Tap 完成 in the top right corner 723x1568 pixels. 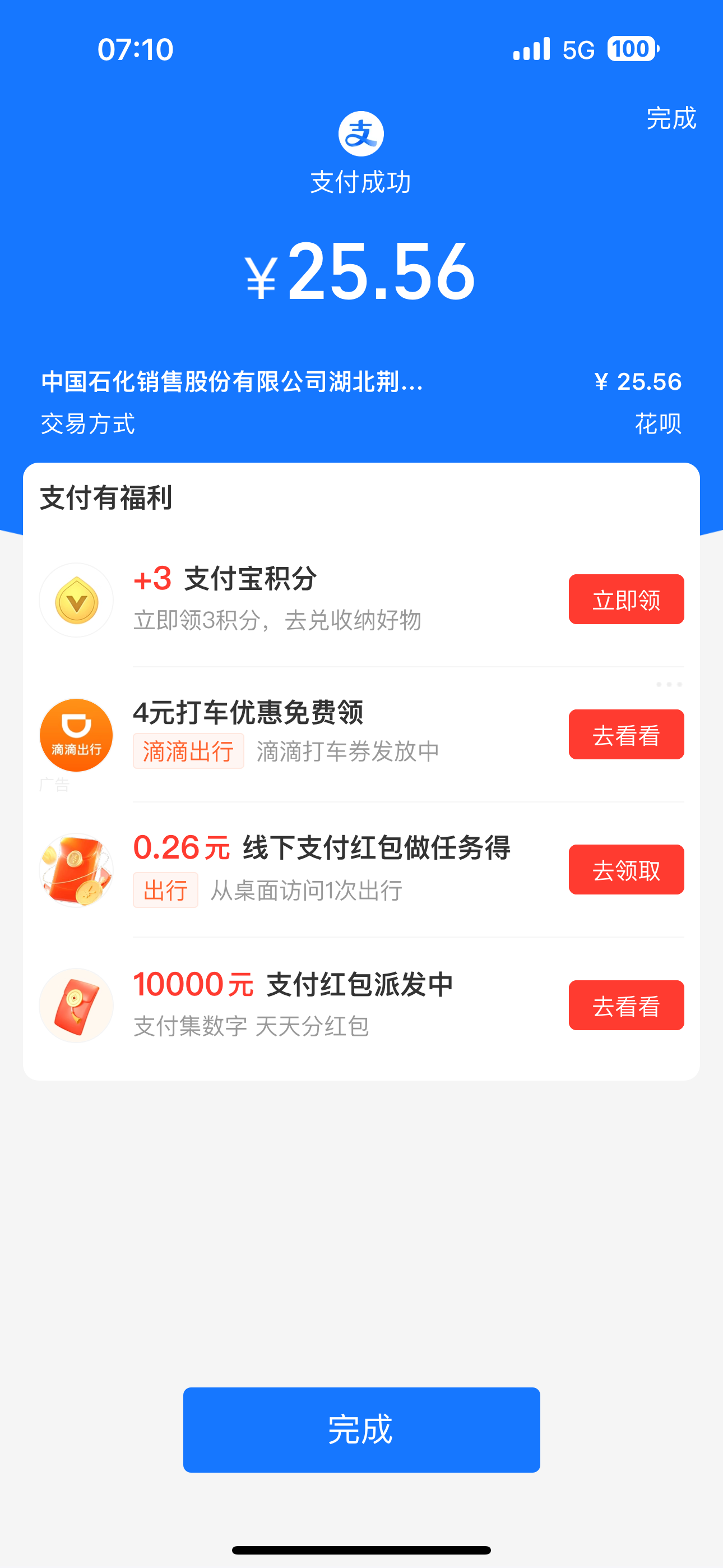pyautogui.click(x=671, y=118)
